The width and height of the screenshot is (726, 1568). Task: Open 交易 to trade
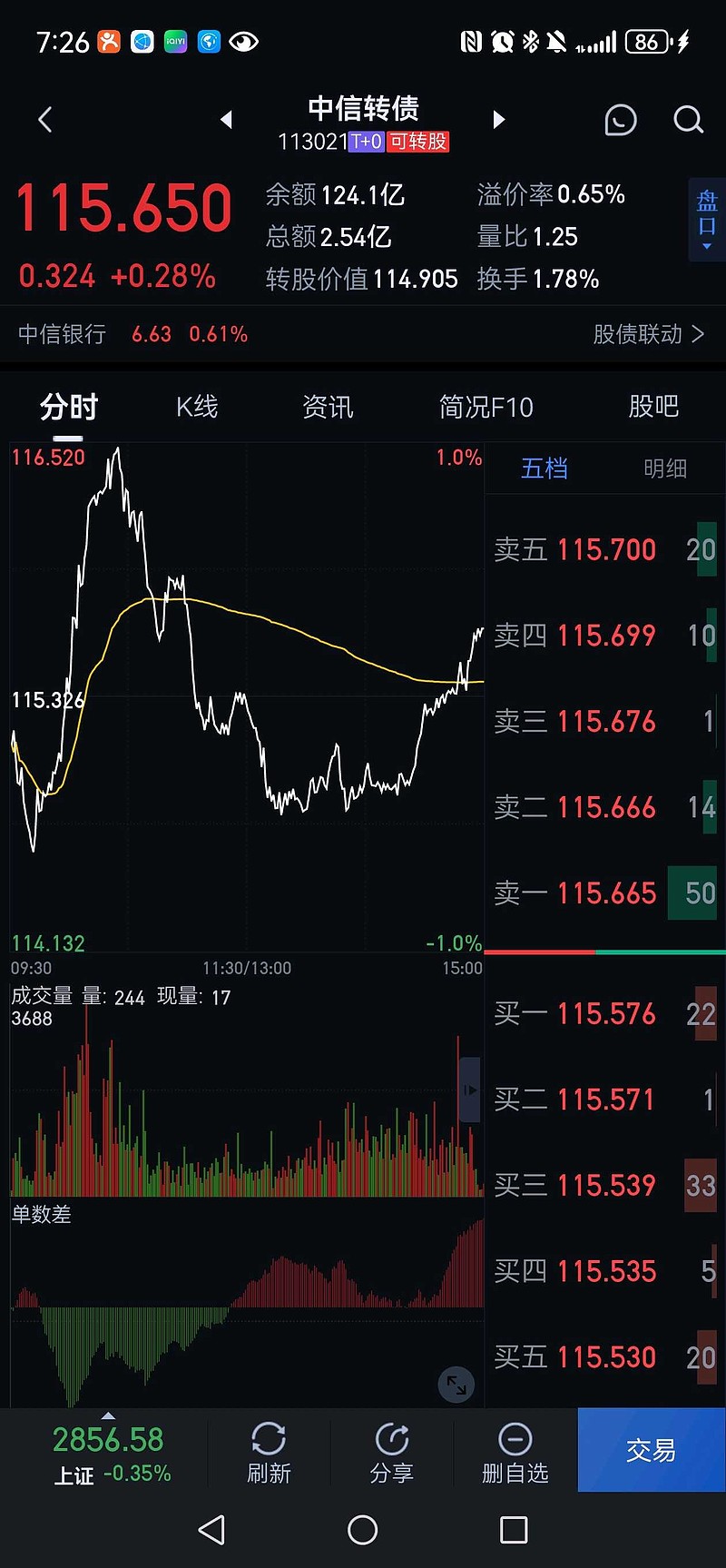click(652, 1450)
